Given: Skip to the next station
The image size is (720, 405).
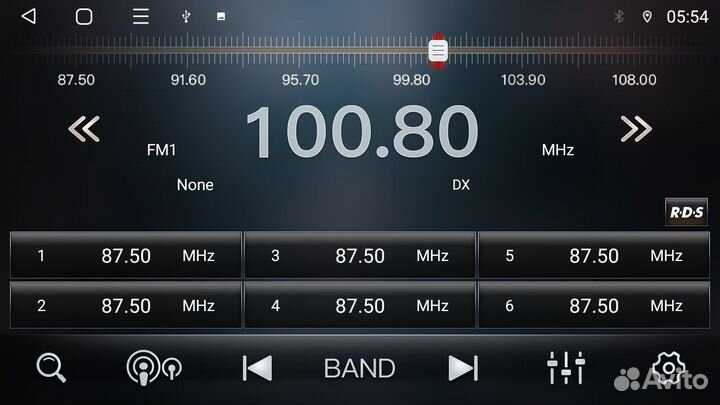Looking at the screenshot, I should pyautogui.click(x=462, y=368).
